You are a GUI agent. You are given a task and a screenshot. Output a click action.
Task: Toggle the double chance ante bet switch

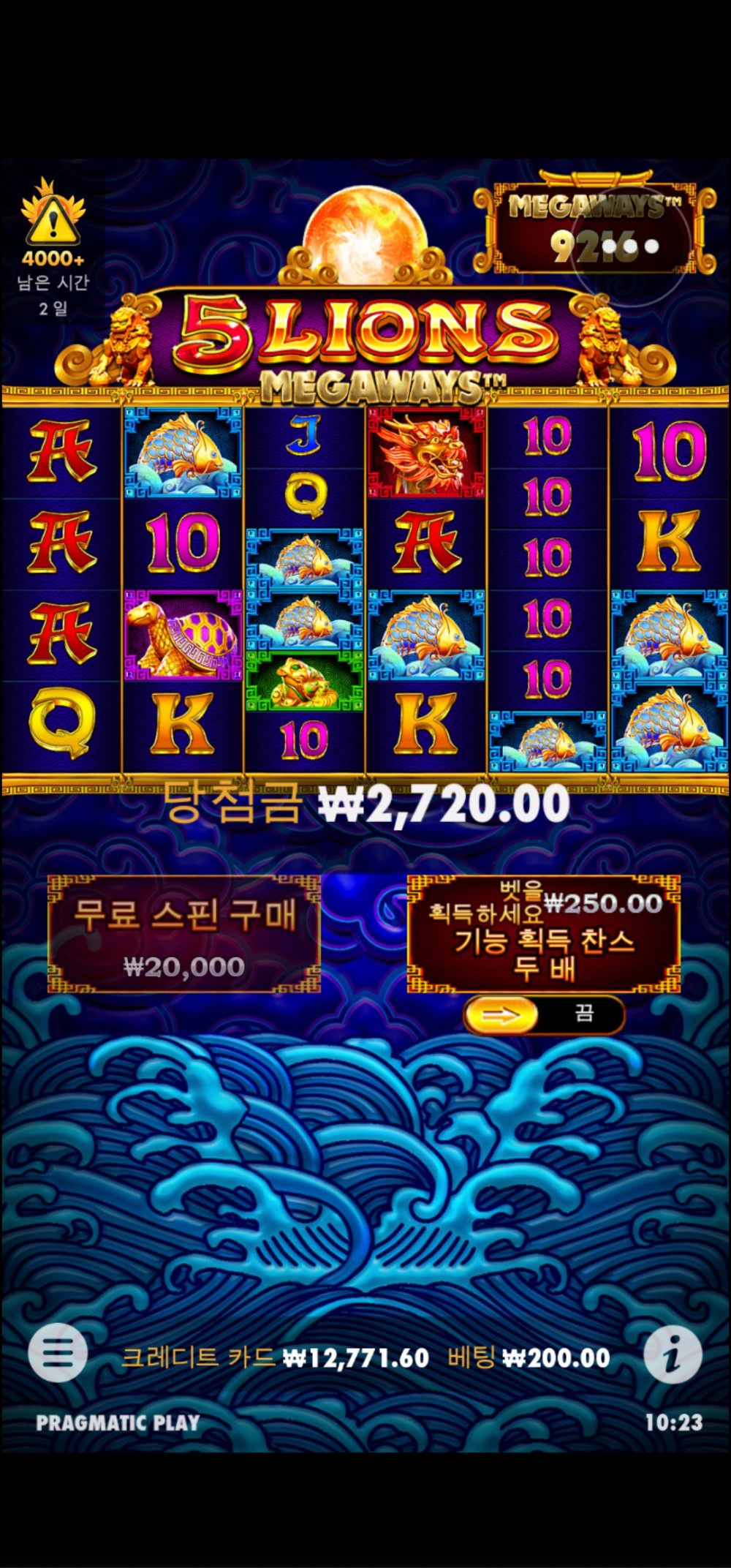(x=544, y=1015)
